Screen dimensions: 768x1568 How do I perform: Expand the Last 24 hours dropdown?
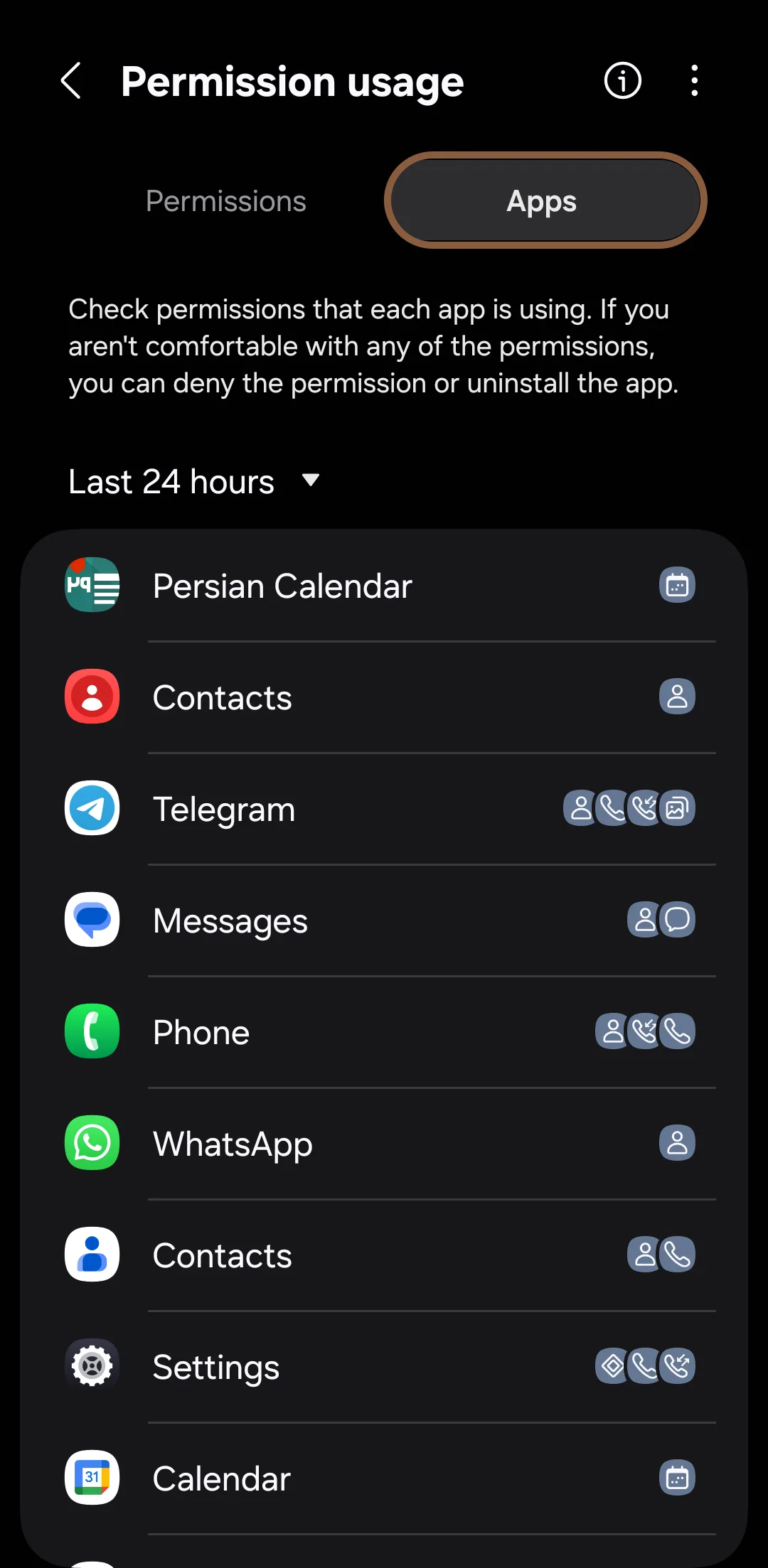193,481
